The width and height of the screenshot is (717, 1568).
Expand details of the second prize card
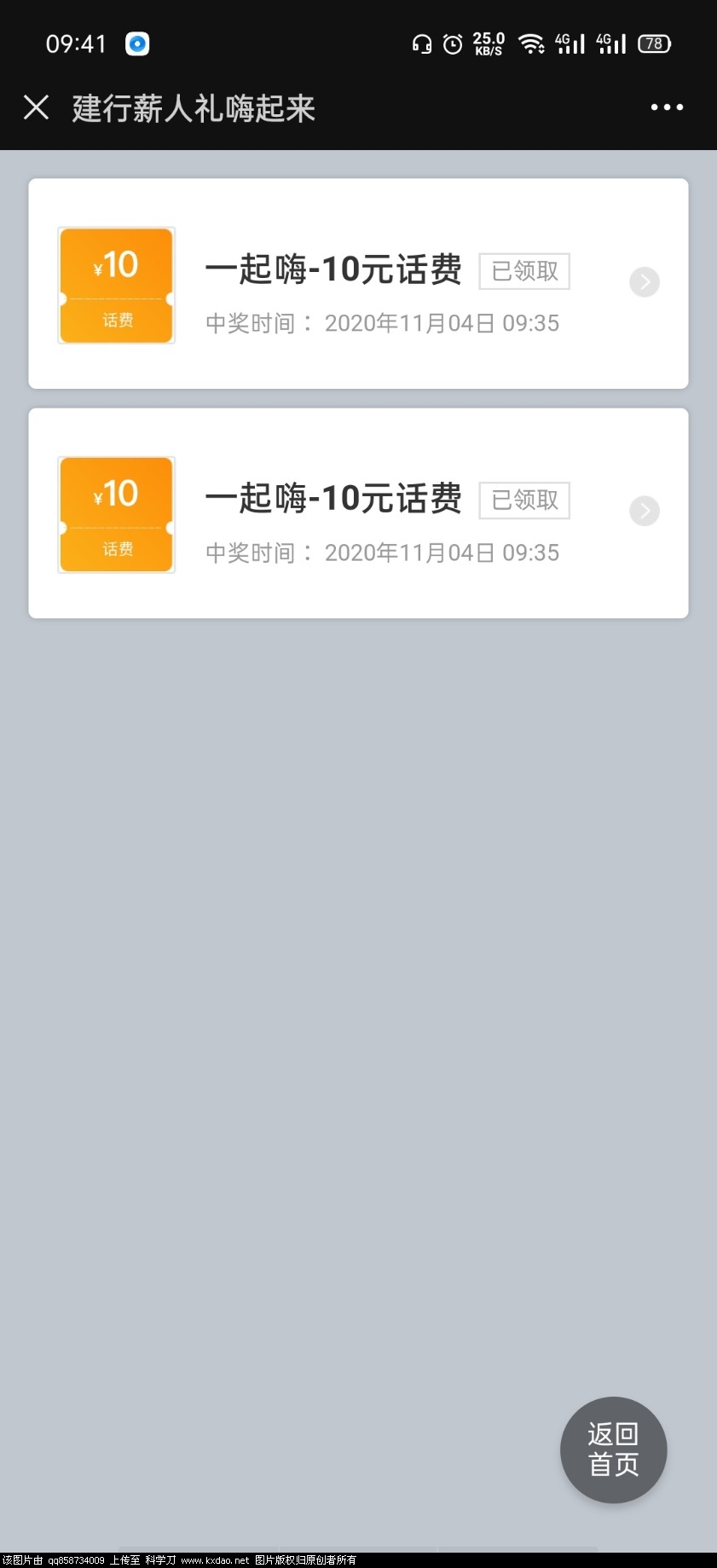pyautogui.click(x=645, y=511)
